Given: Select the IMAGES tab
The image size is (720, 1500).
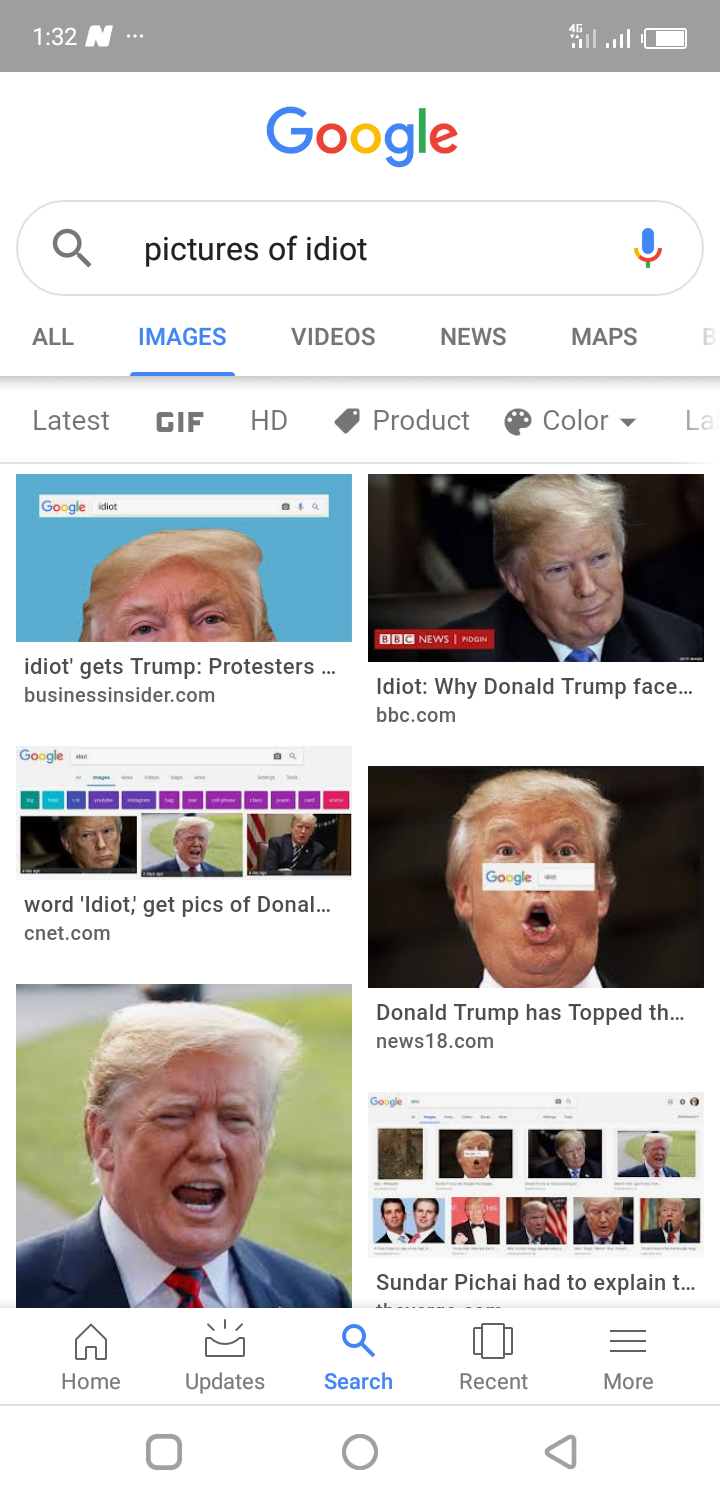Looking at the screenshot, I should pos(182,337).
